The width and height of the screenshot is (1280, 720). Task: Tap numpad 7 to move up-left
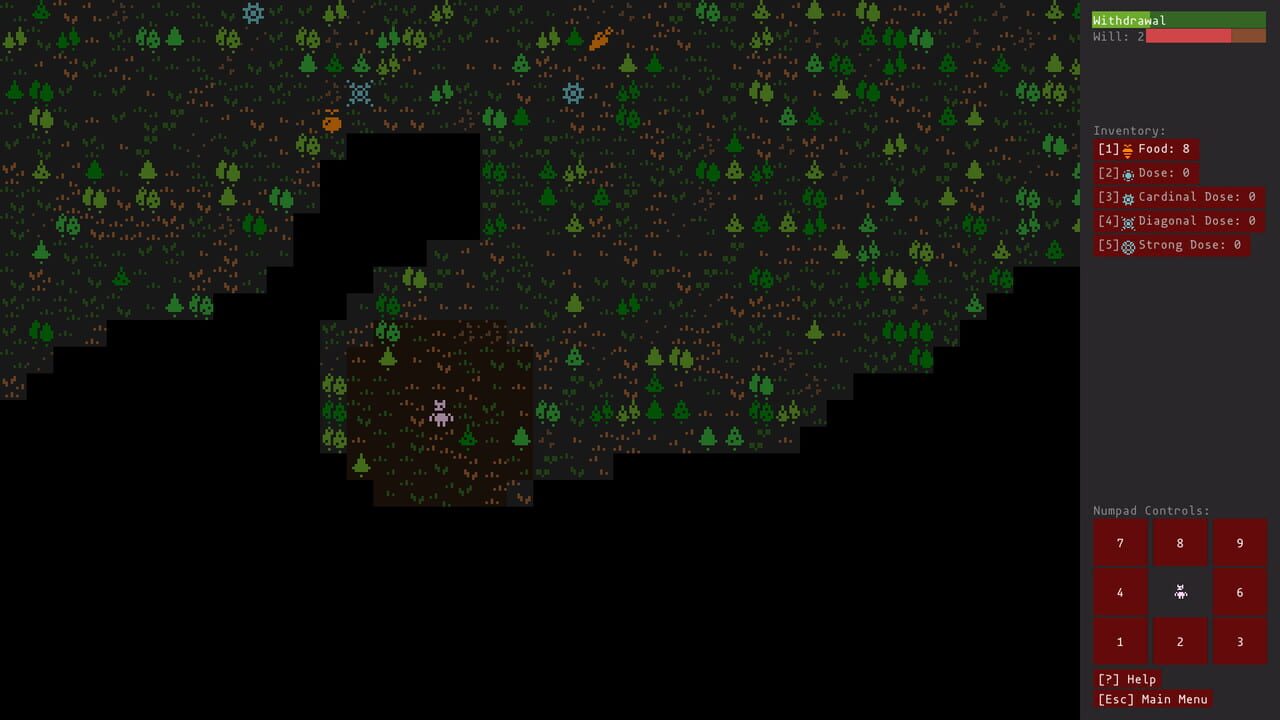[x=1120, y=543]
